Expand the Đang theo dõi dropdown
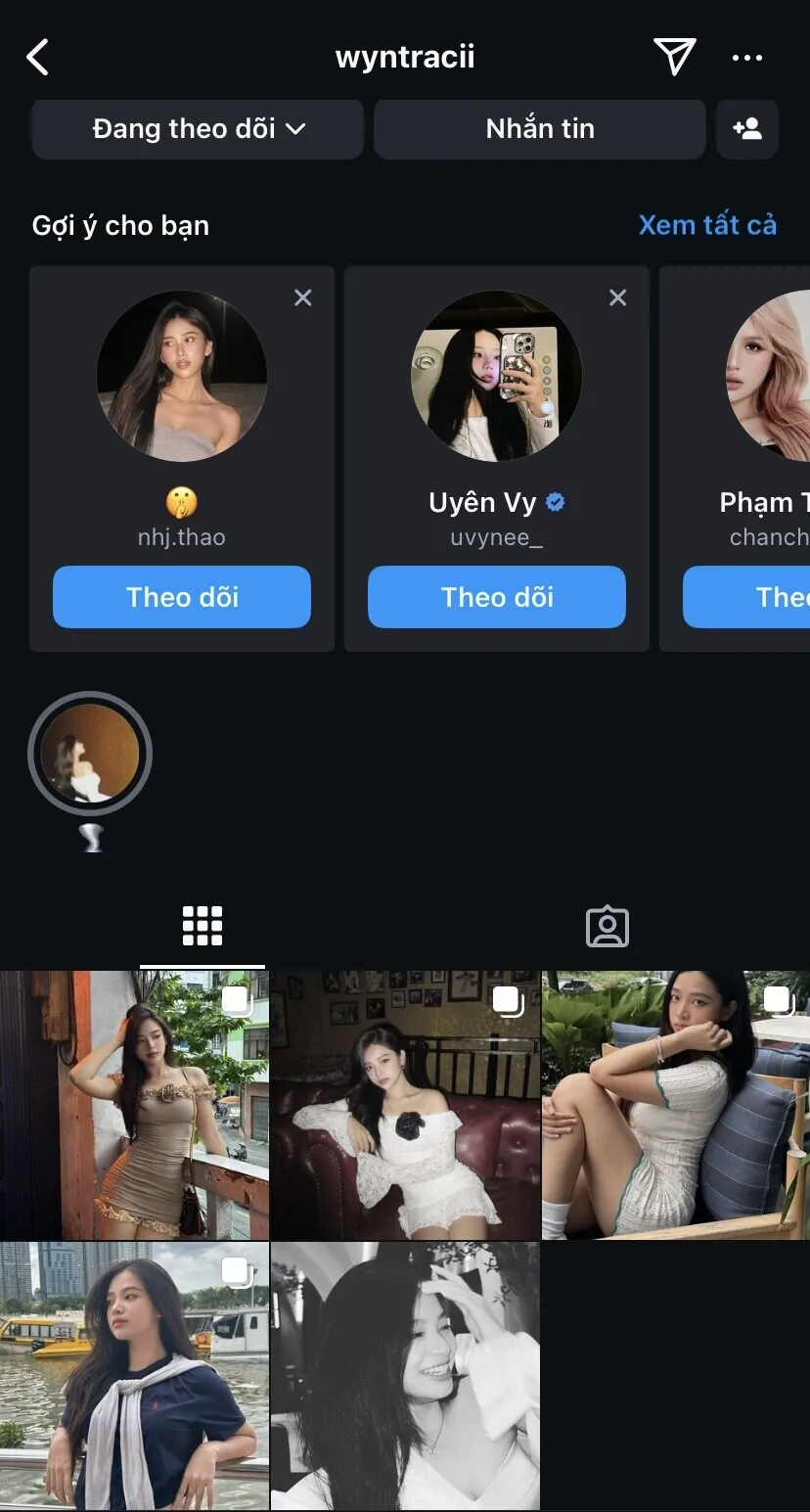The height and width of the screenshot is (1512, 810). pos(199,129)
